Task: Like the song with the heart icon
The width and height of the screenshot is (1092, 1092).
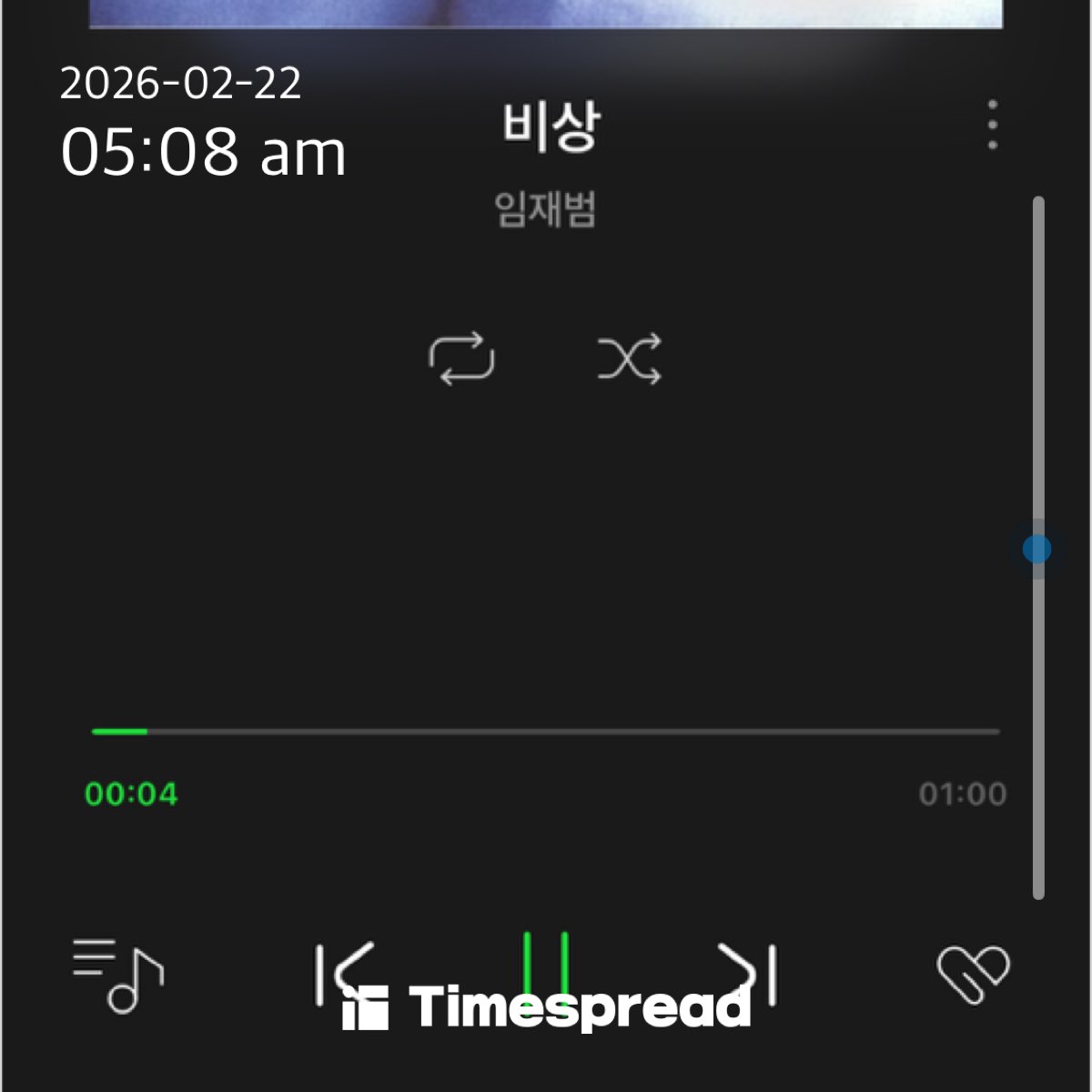Action: click(973, 974)
